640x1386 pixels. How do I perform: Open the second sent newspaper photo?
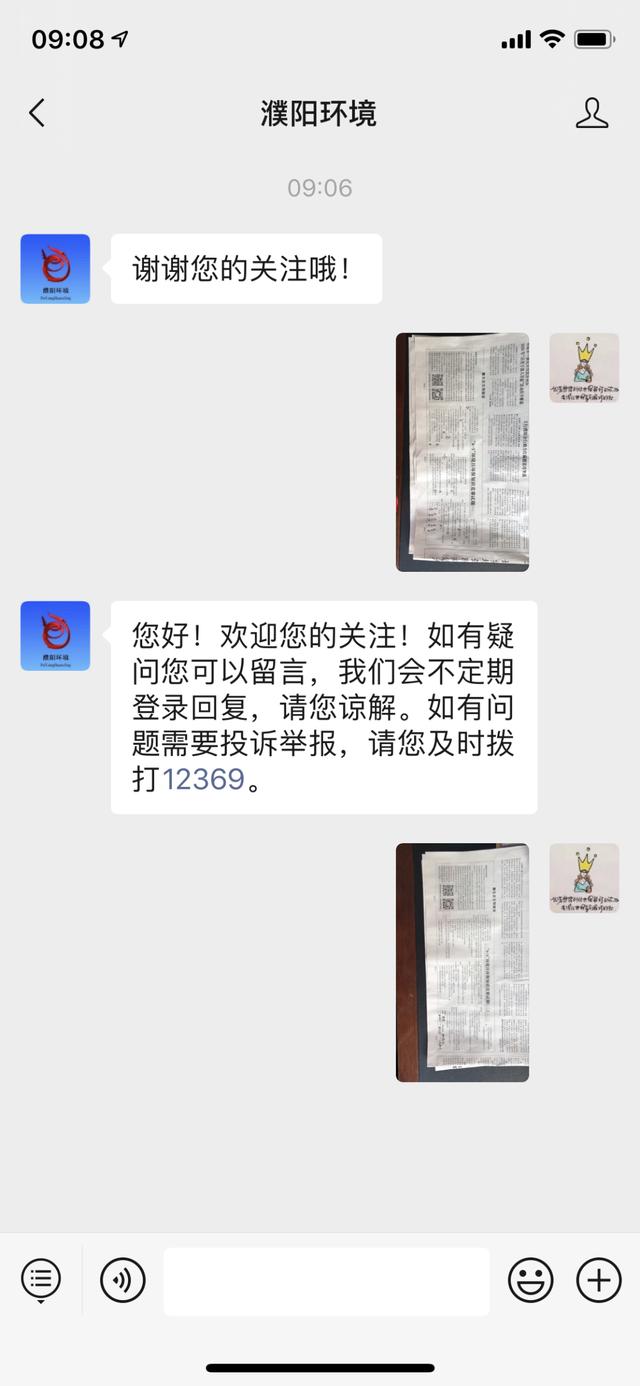click(x=462, y=962)
